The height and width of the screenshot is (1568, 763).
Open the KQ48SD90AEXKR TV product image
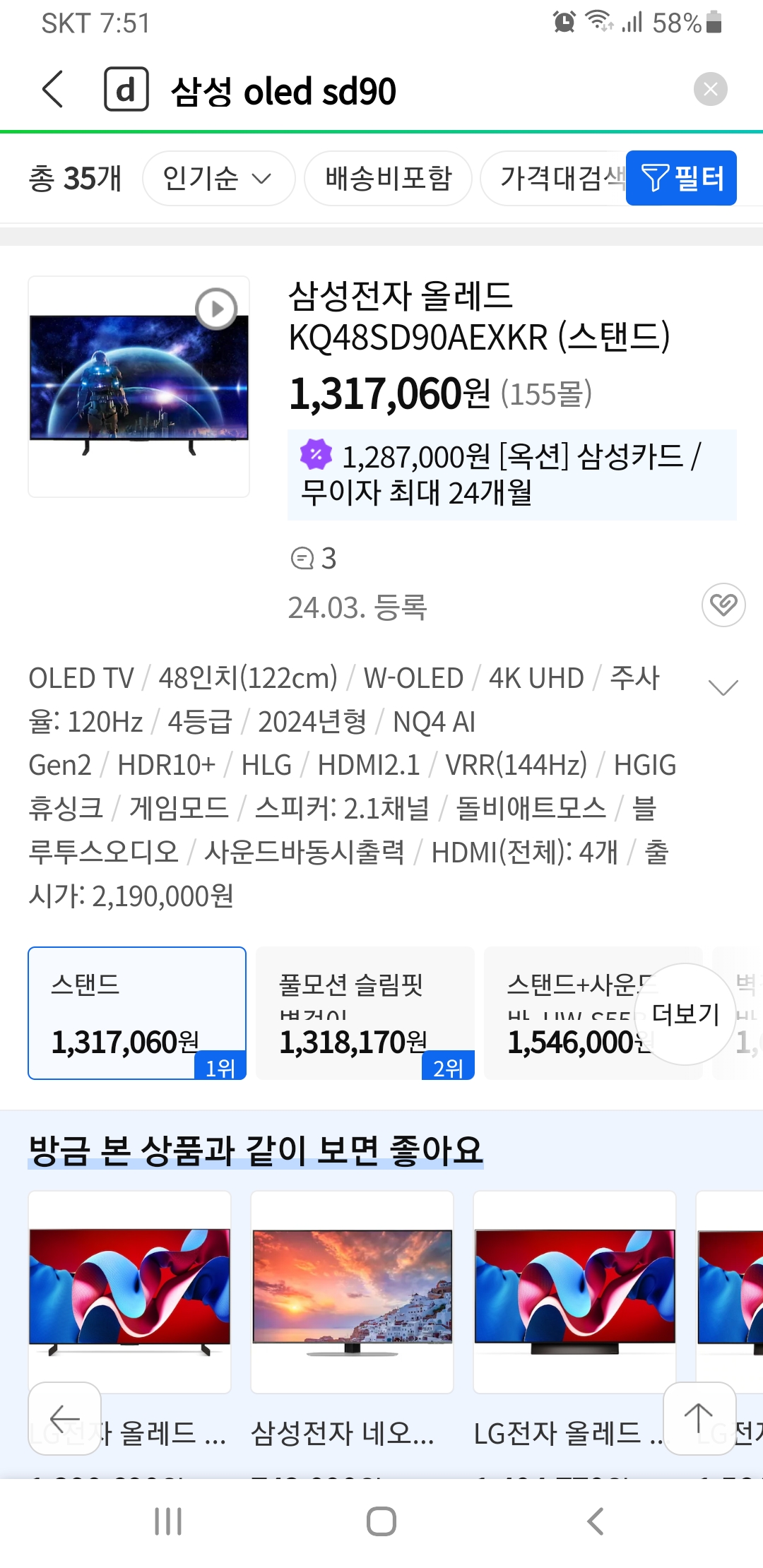(x=139, y=386)
